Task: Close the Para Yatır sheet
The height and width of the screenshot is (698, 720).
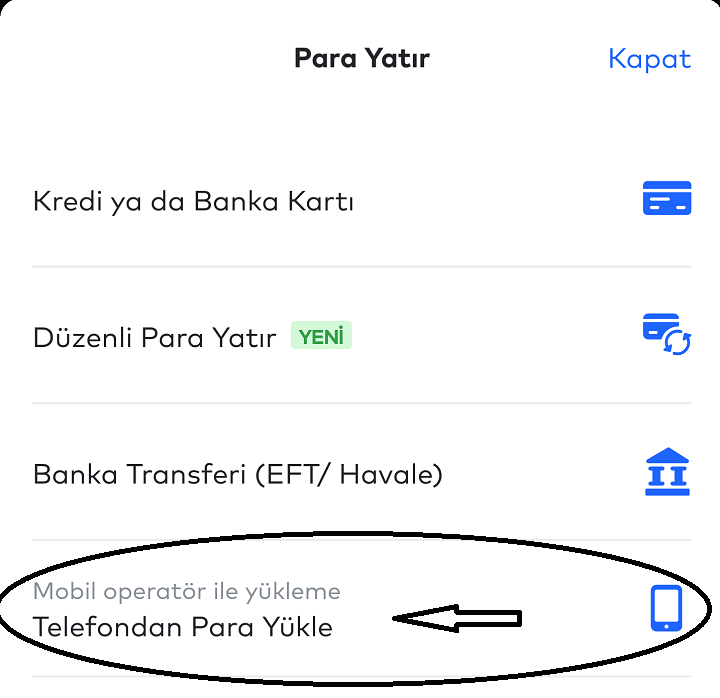Action: [x=649, y=59]
